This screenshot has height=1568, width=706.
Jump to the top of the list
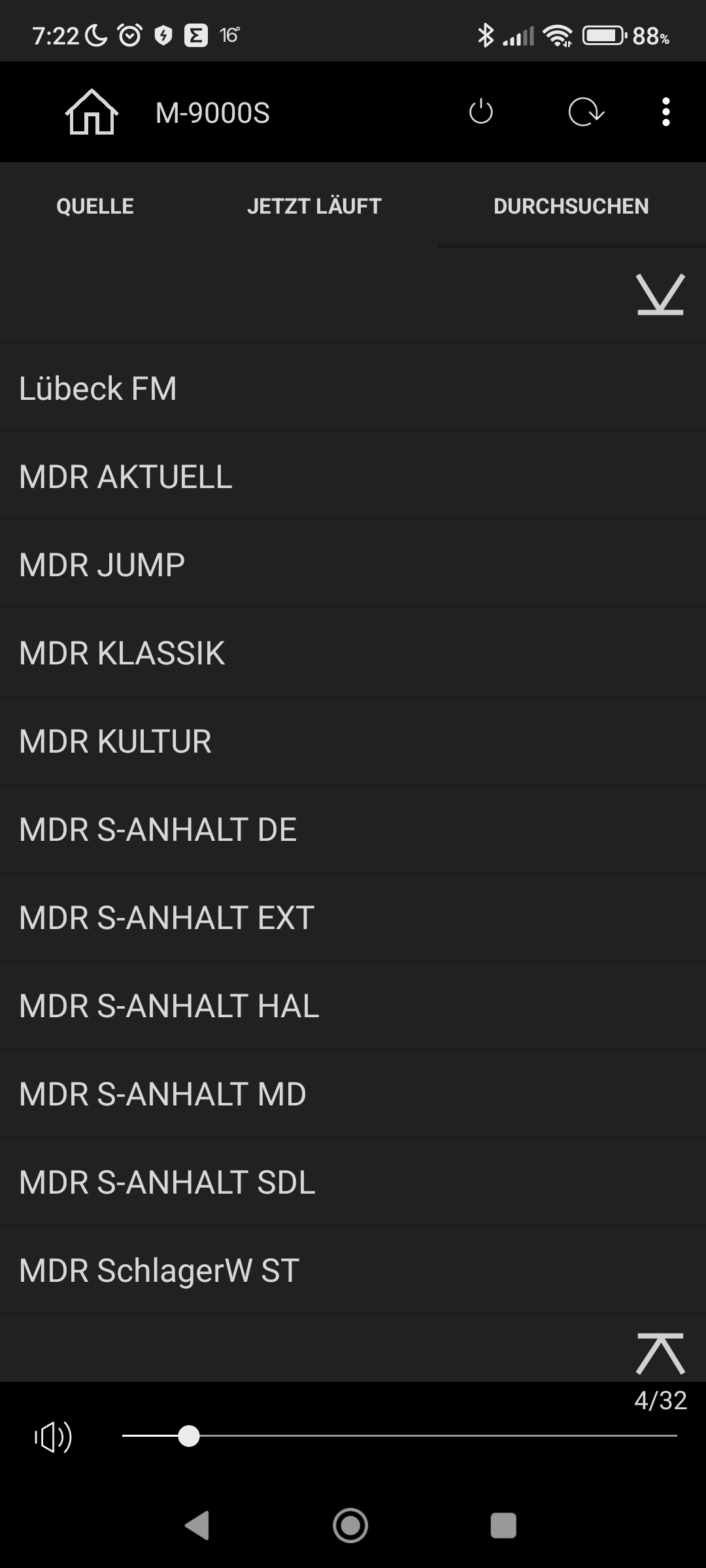point(660,1354)
